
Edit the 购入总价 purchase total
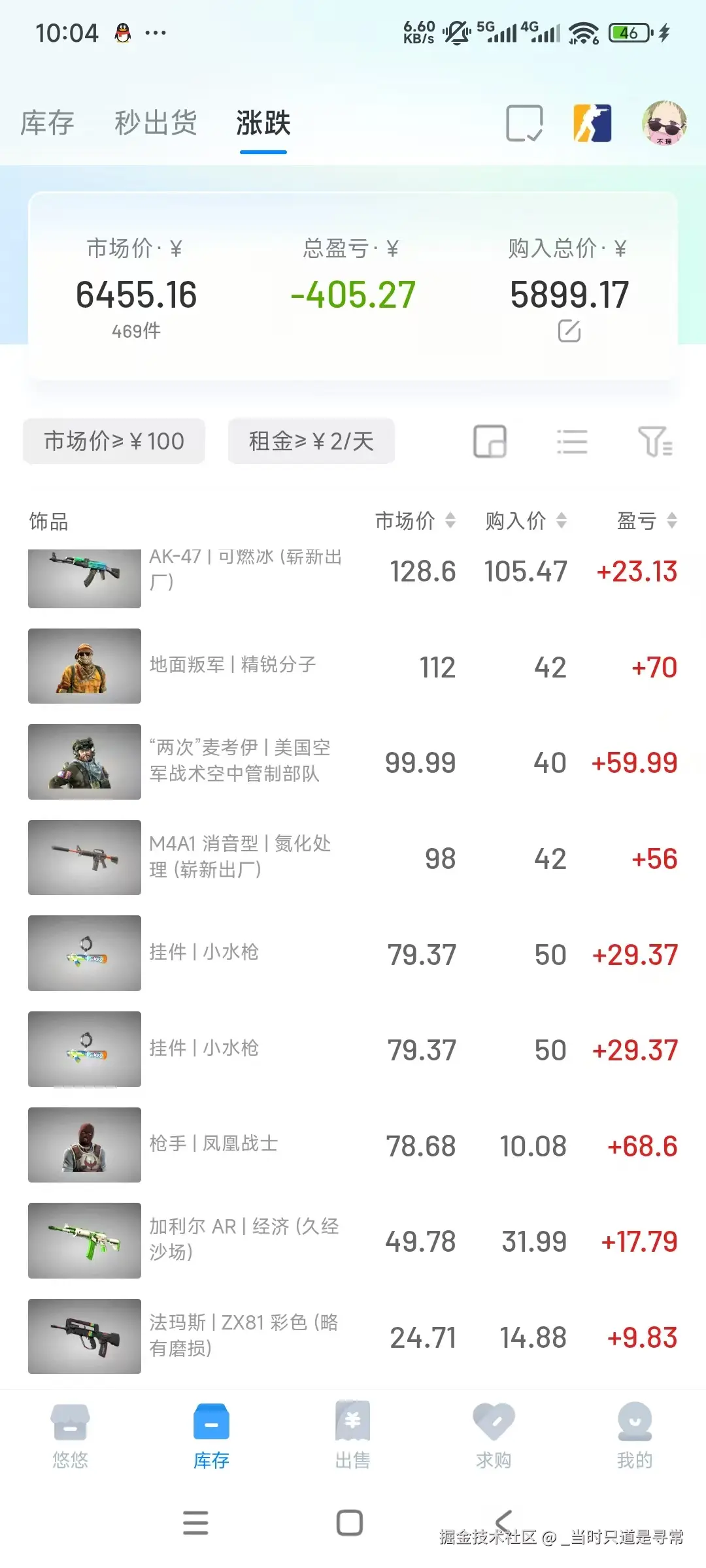(x=569, y=331)
